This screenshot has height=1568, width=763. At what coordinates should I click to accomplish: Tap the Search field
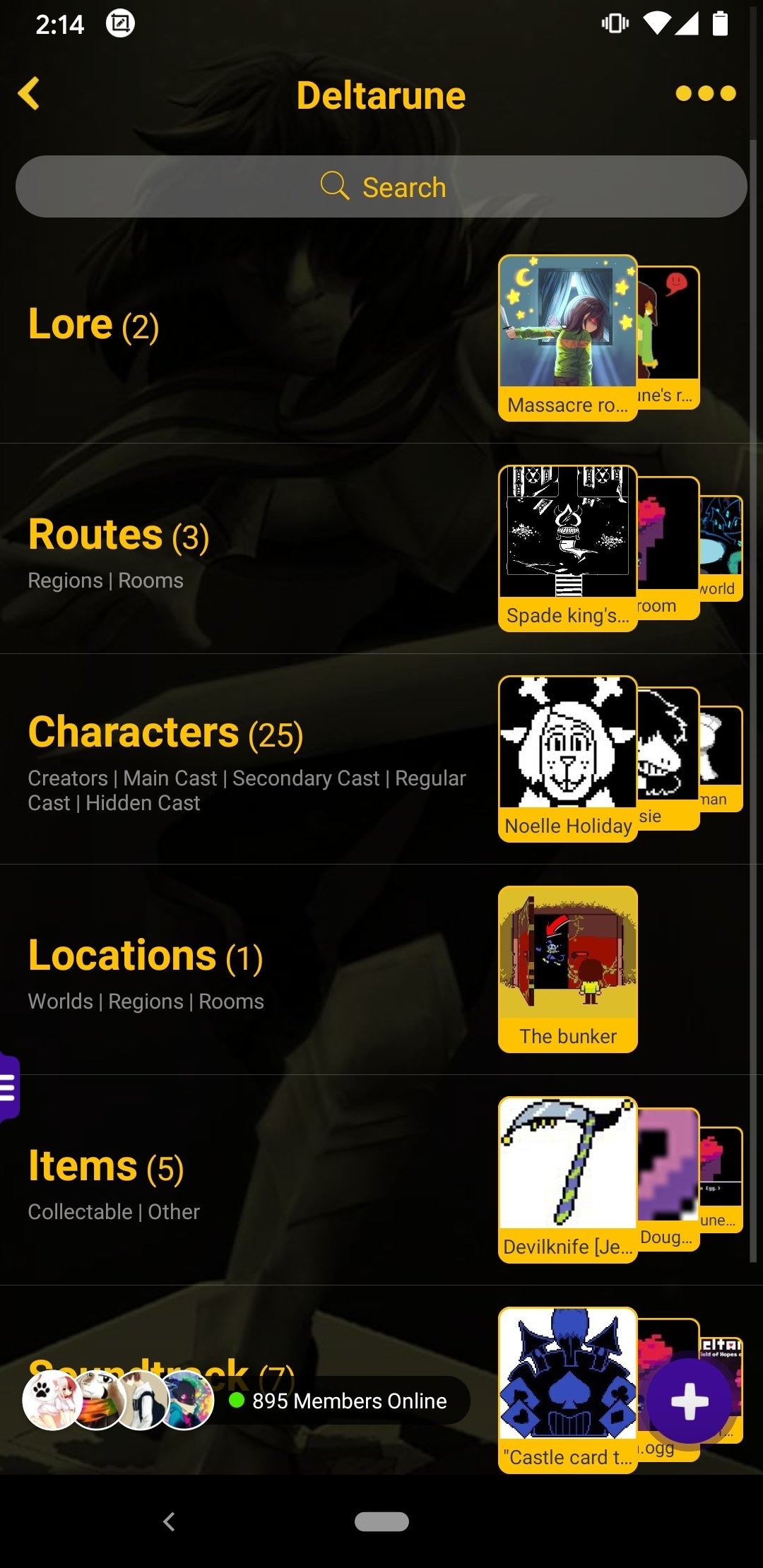point(381,186)
